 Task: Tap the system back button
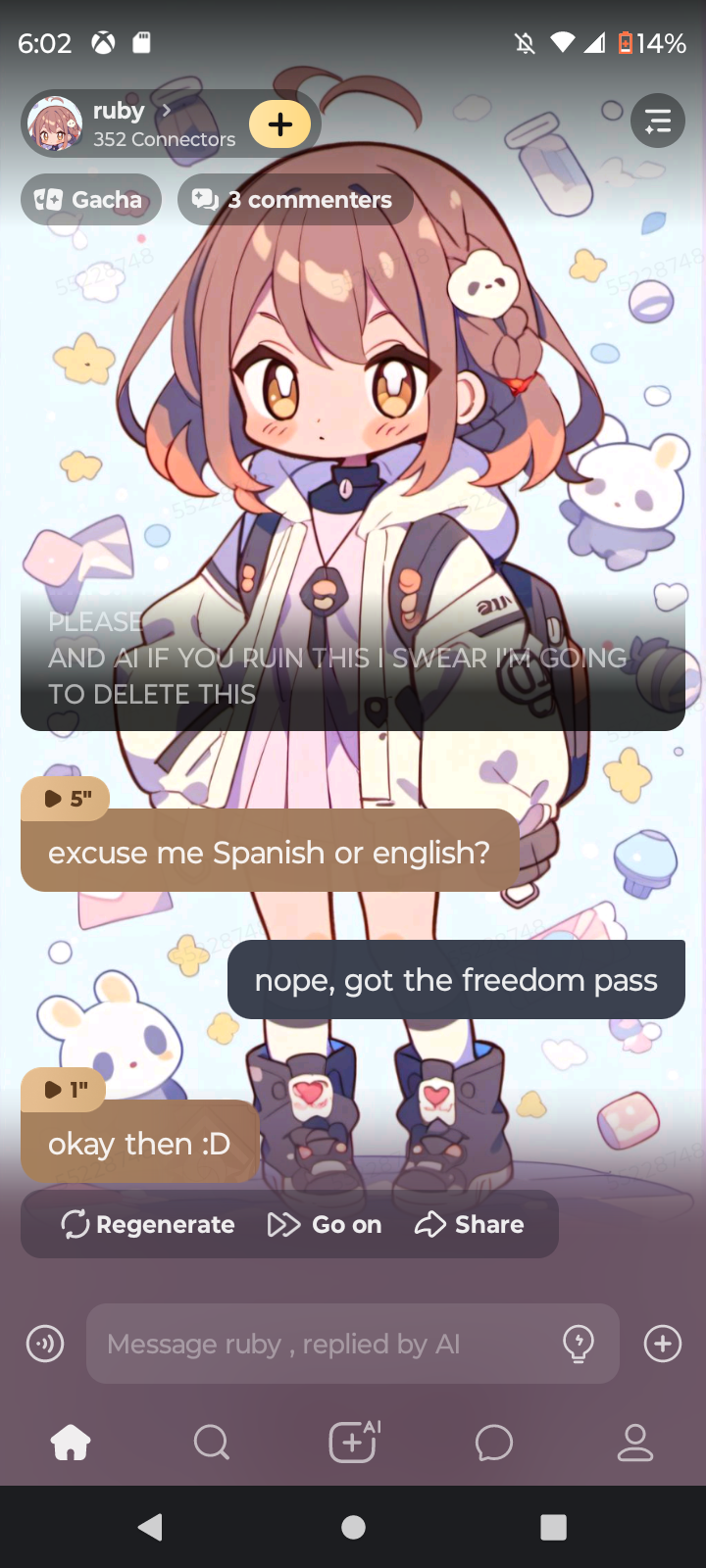click(150, 1527)
